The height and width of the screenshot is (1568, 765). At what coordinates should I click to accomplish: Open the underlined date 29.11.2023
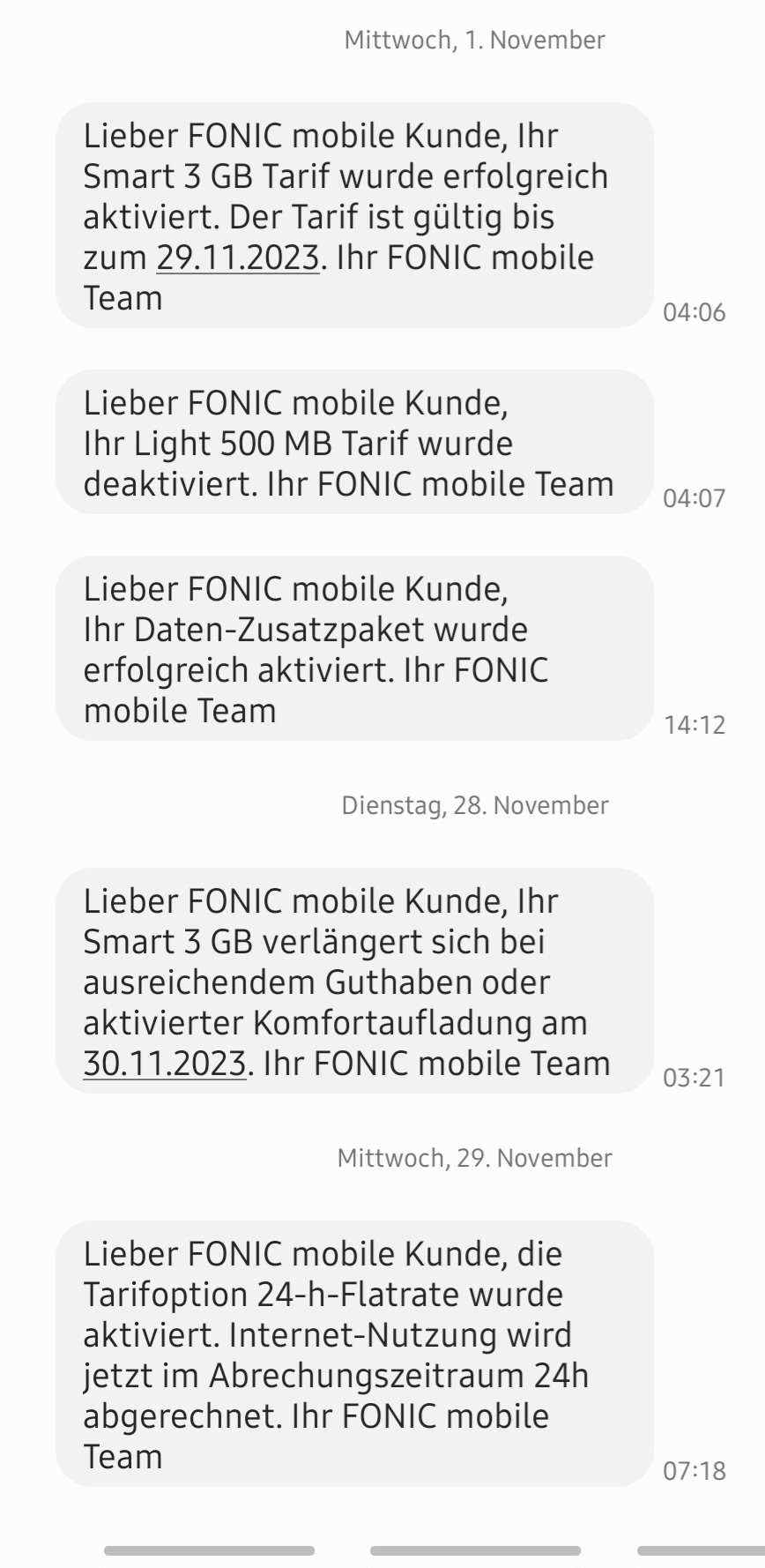[x=238, y=258]
